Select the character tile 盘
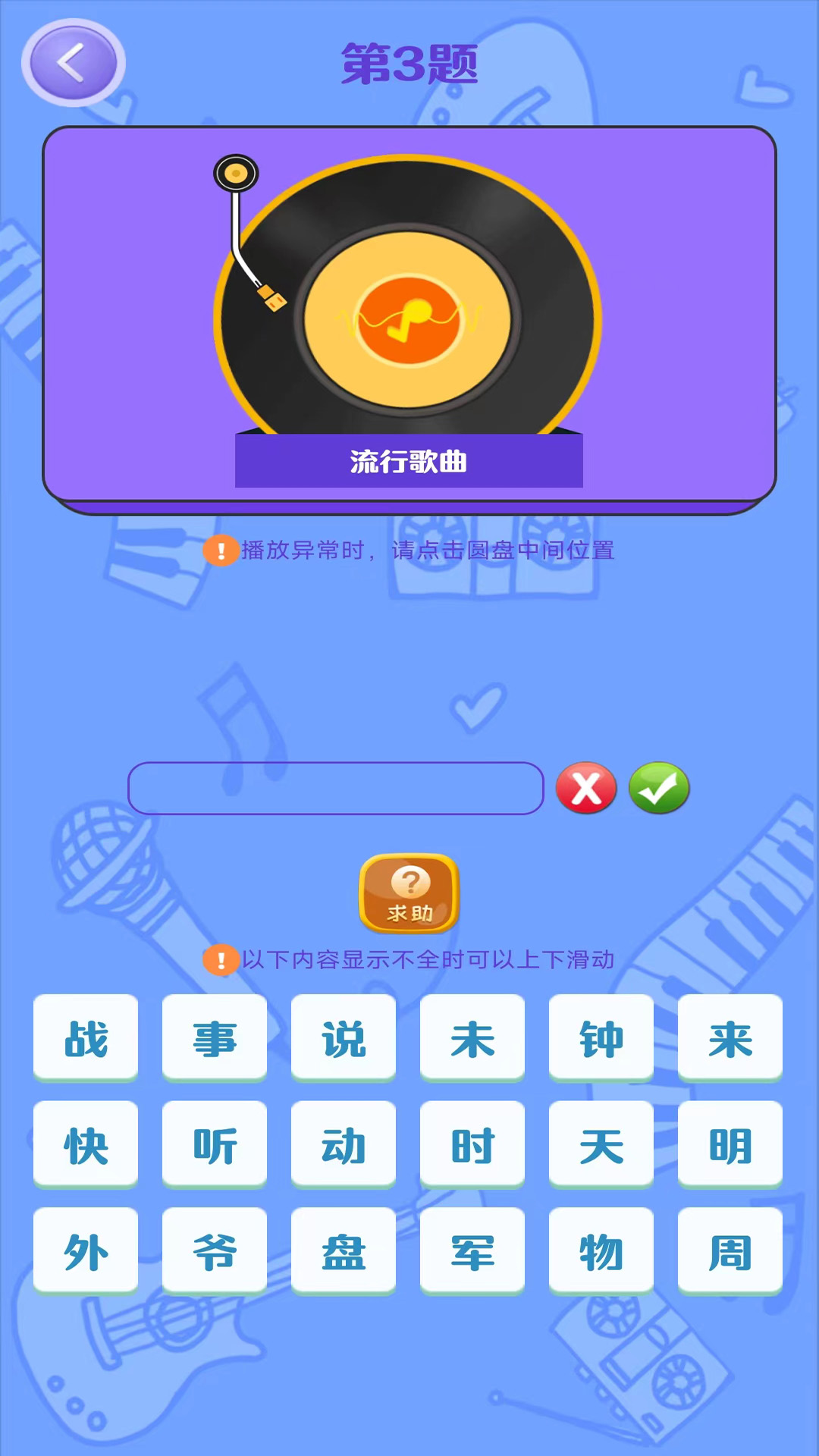Viewport: 819px width, 1456px height. coord(343,1251)
